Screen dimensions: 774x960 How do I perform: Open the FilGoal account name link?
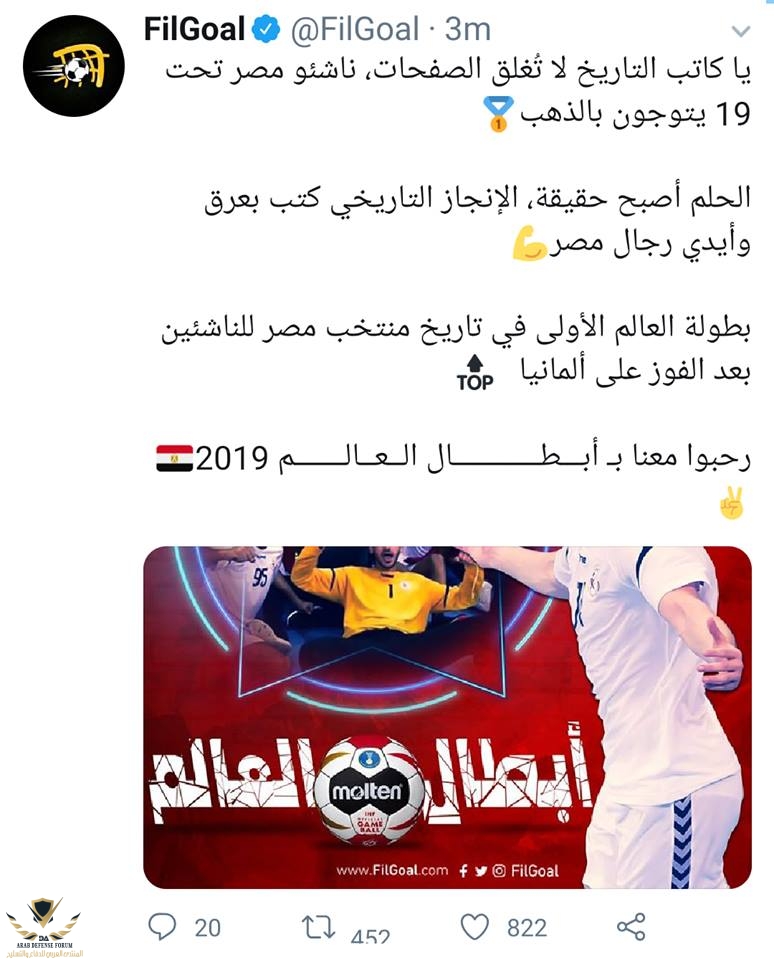(x=195, y=30)
